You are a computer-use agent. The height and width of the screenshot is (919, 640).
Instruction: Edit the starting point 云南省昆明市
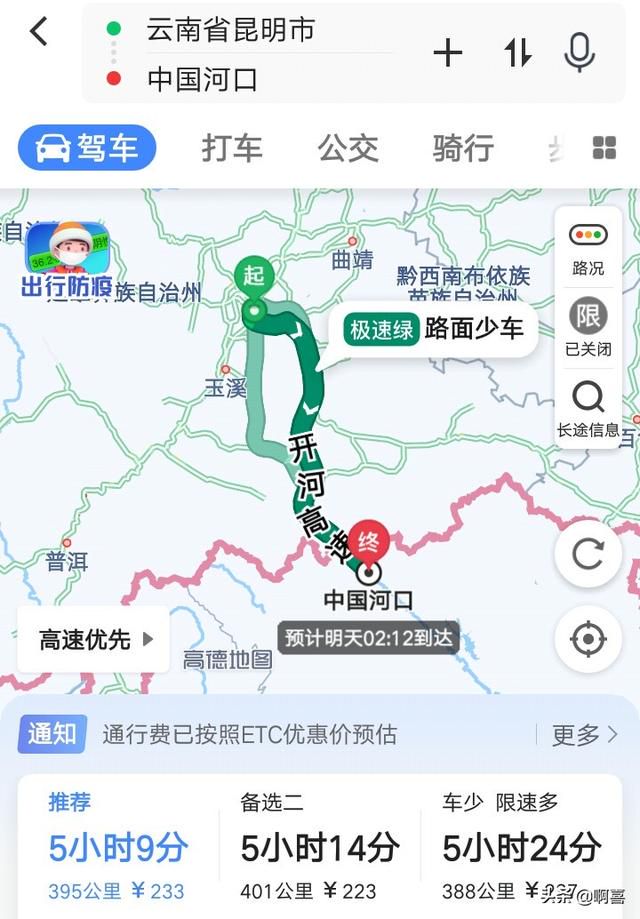tap(231, 29)
